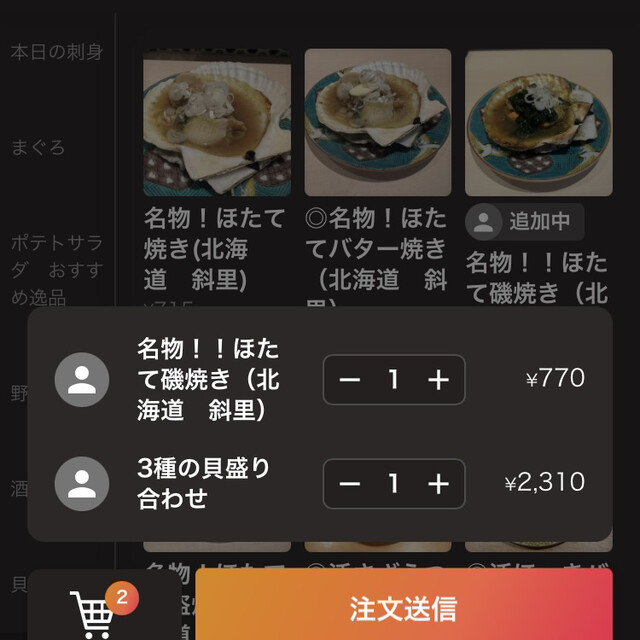Add one more 3種の貝盛り合わせ
640x640 pixels.
coord(438,484)
